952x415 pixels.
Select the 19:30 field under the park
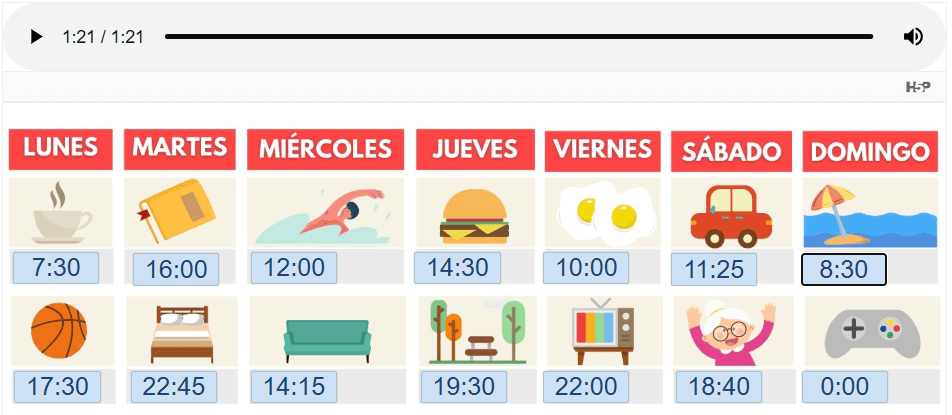464,386
